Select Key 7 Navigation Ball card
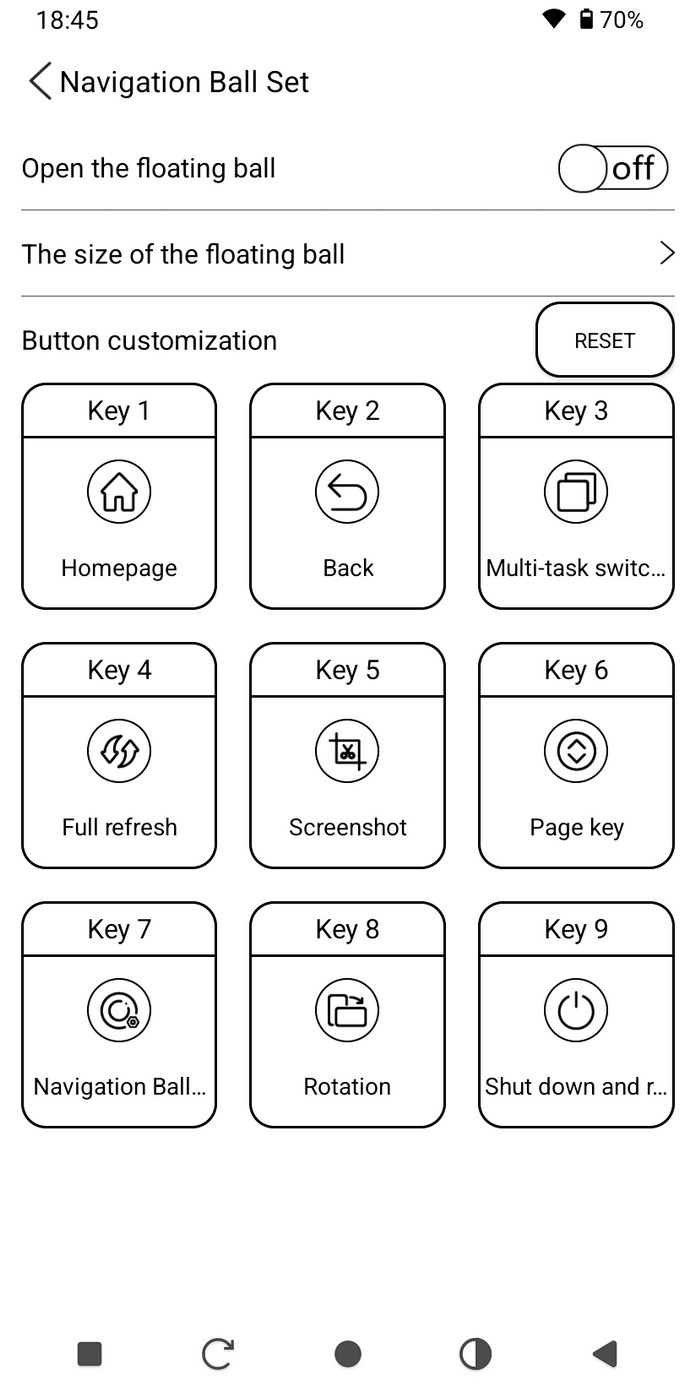Screen dimensions: 696x1392 119,1014
